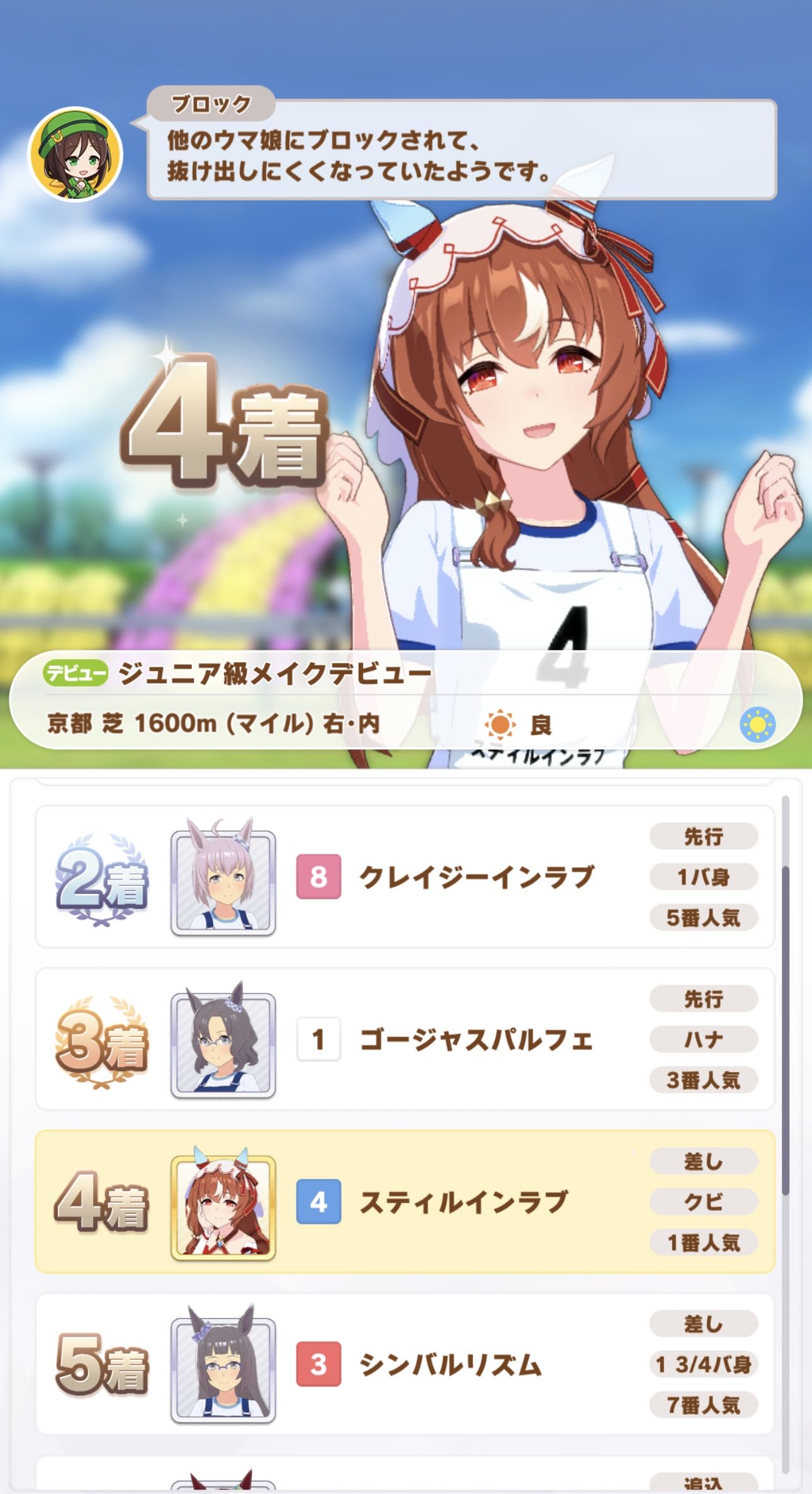Image resolution: width=812 pixels, height=1494 pixels.
Task: Open the 2着 row for クレイジーインラブ
Action: (405, 876)
